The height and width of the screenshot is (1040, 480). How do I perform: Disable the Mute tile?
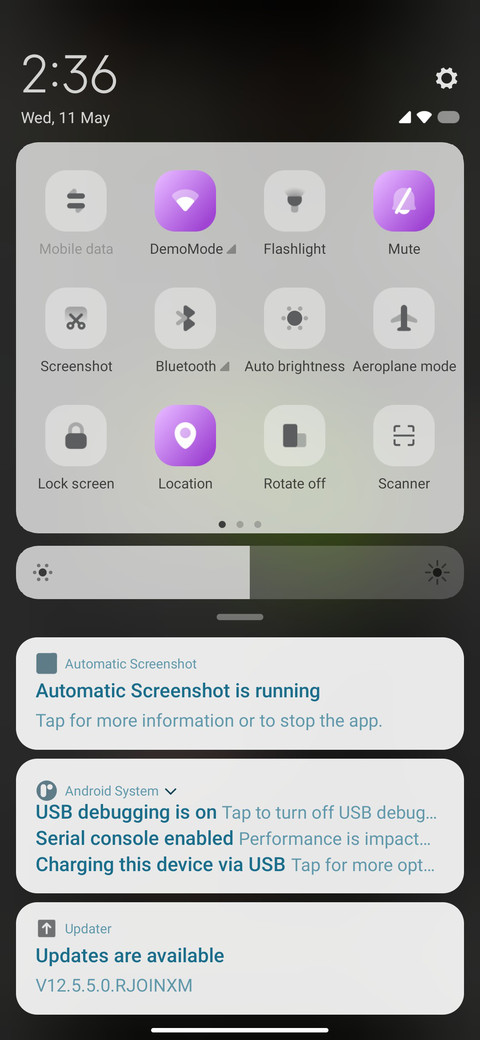404,201
